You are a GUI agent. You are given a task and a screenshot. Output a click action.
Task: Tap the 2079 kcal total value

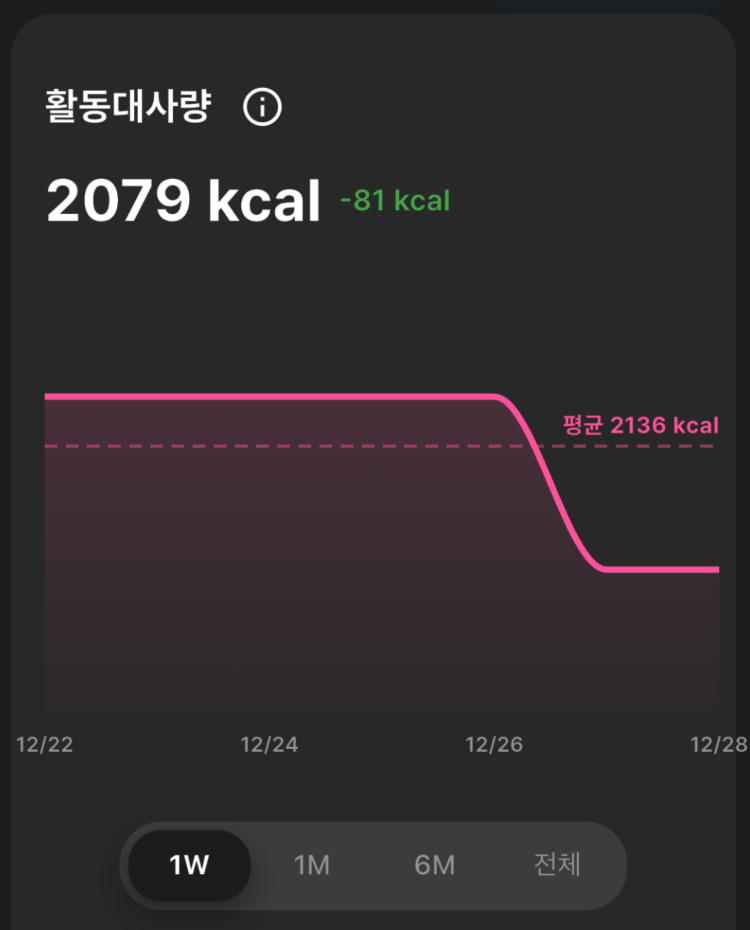182,199
